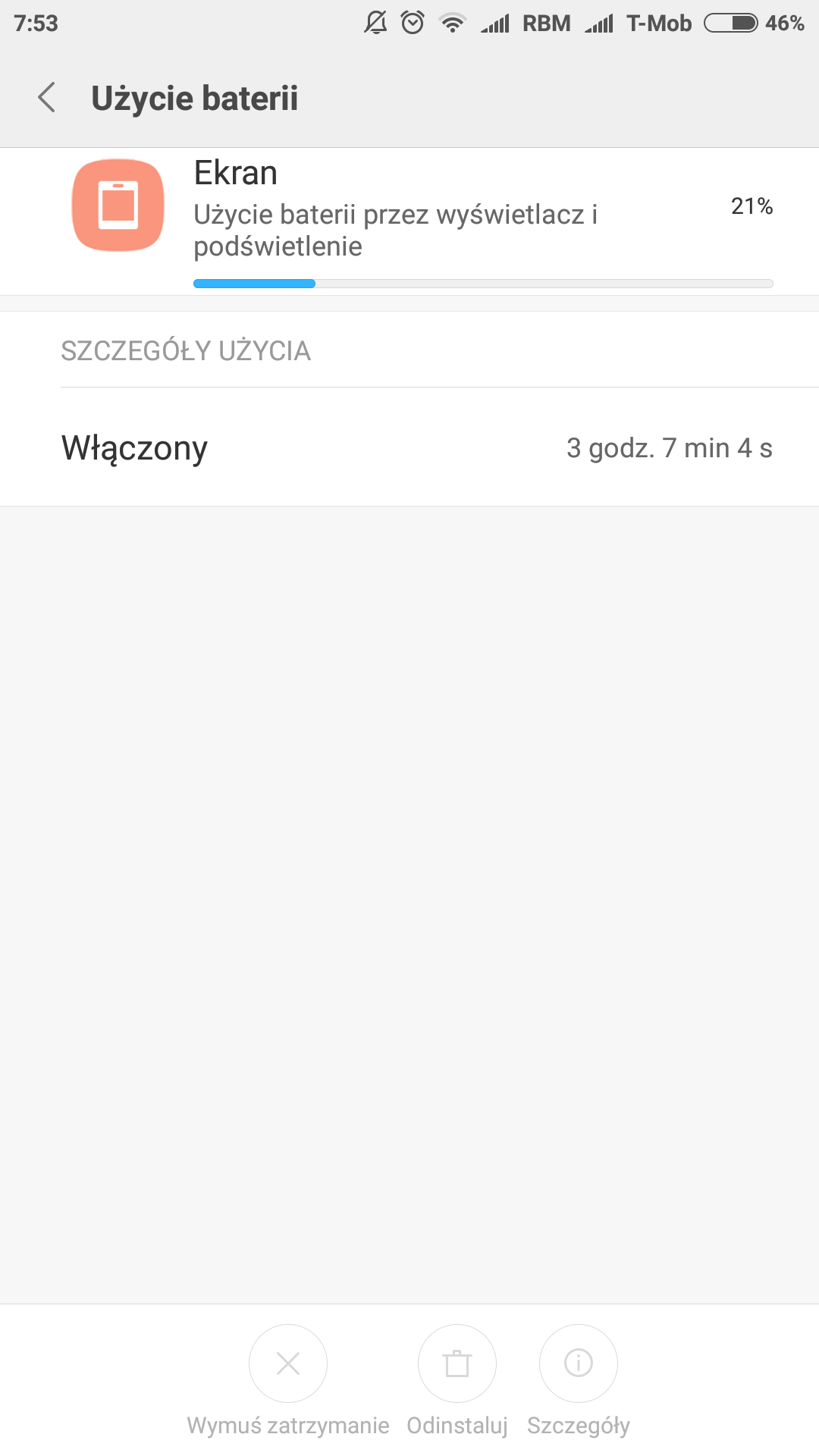
Task: Tap Wymuś zatrzymanie button
Action: [x=288, y=1363]
